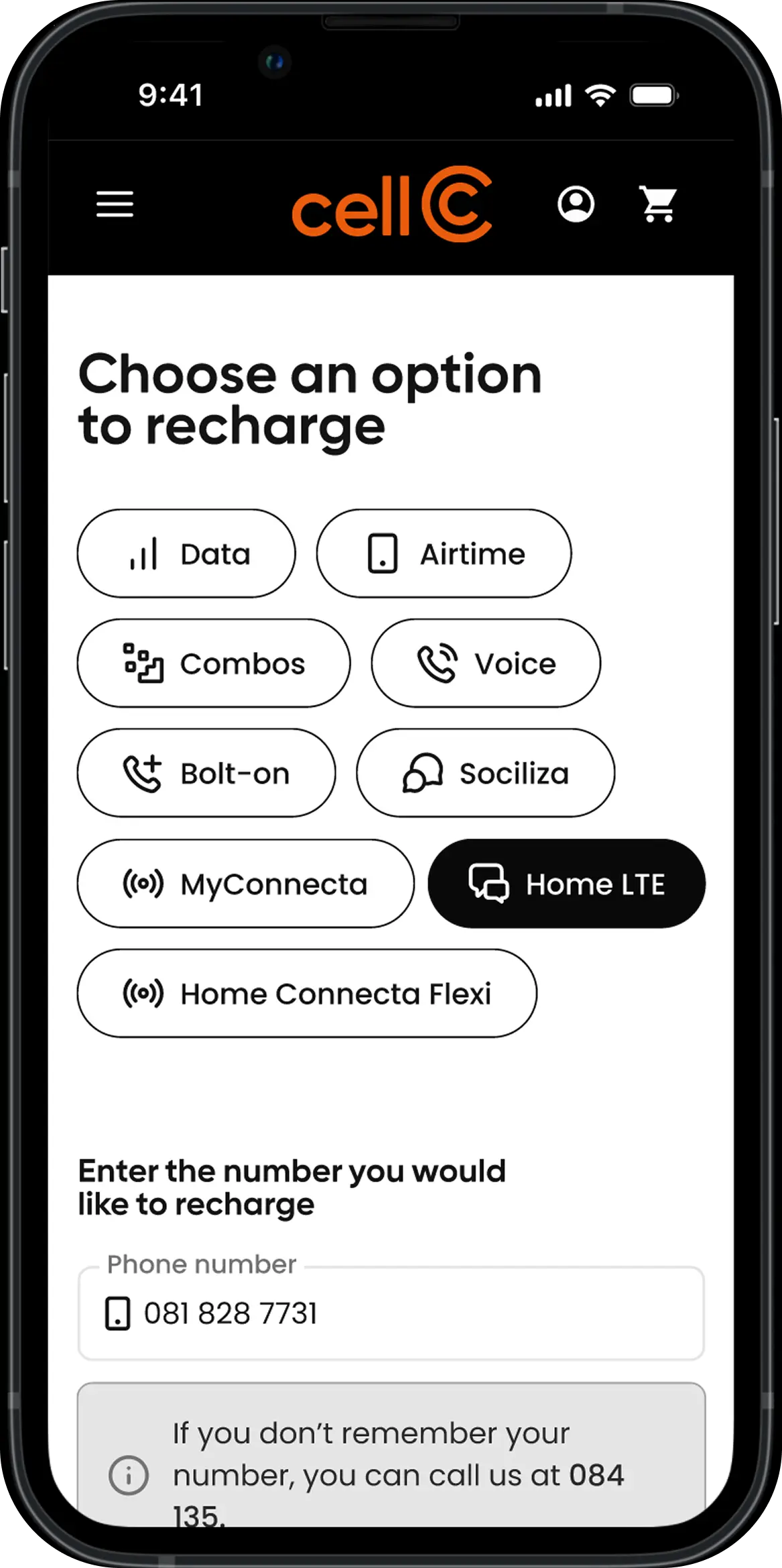Tap the selected Home LTE chip

pos(566,884)
